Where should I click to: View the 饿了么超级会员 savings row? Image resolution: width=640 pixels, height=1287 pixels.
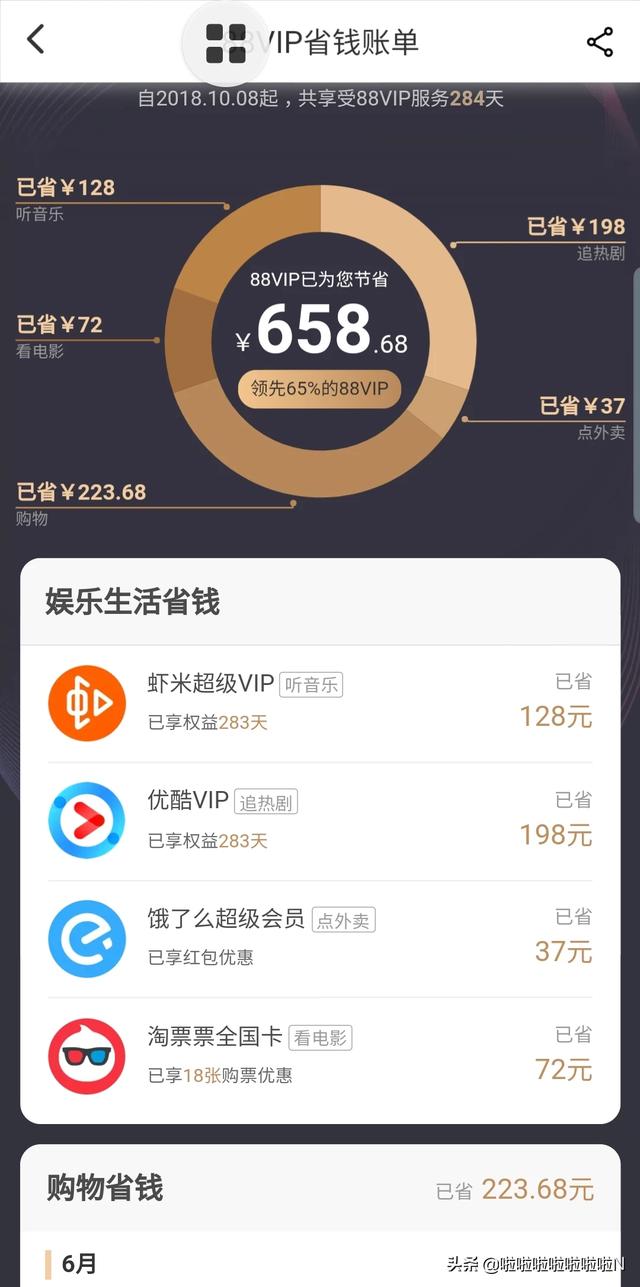coord(320,938)
